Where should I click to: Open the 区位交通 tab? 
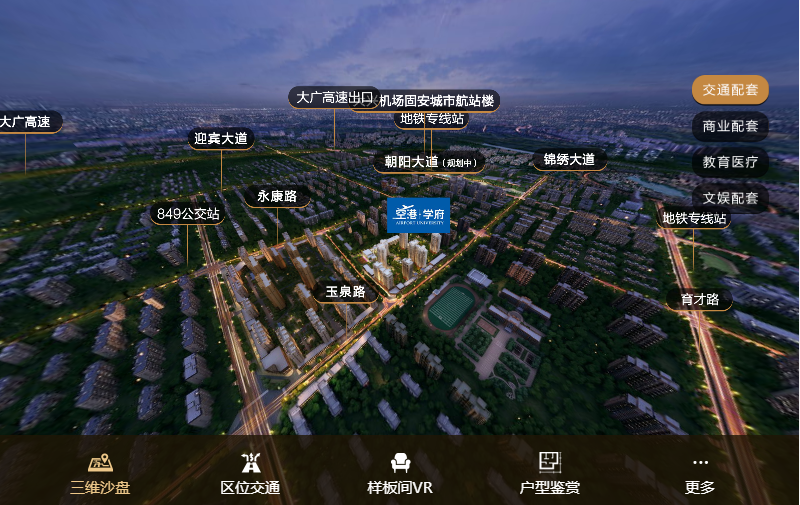(250, 474)
